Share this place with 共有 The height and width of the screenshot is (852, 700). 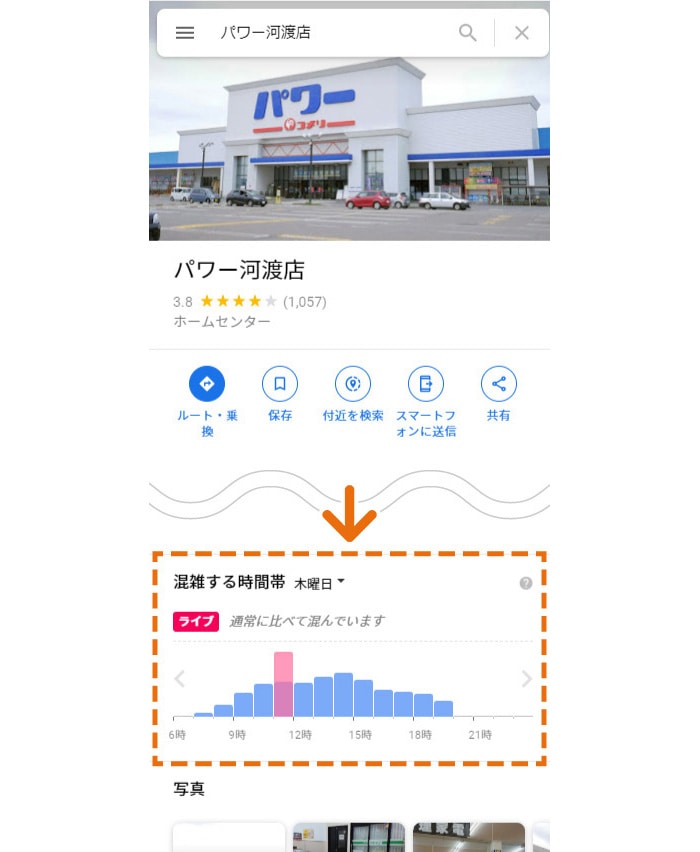pos(498,383)
